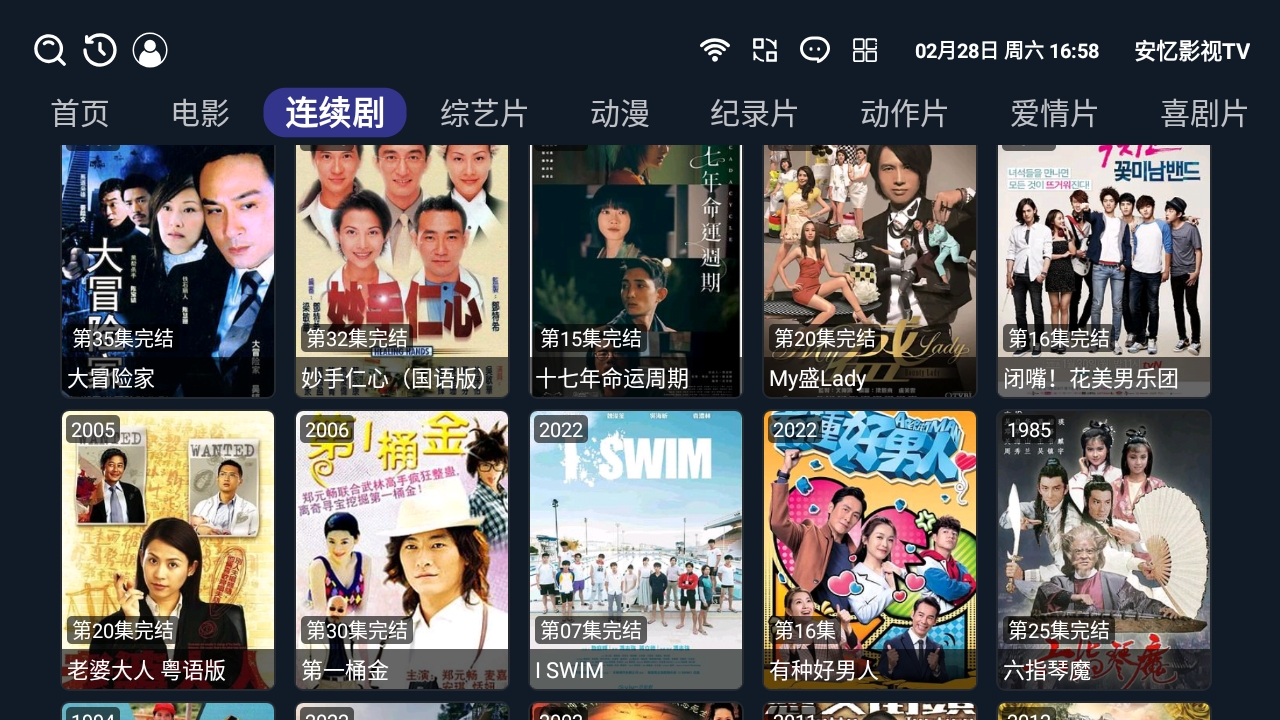The height and width of the screenshot is (720, 1280).
Task: Open the grid layout icon
Action: [865, 50]
